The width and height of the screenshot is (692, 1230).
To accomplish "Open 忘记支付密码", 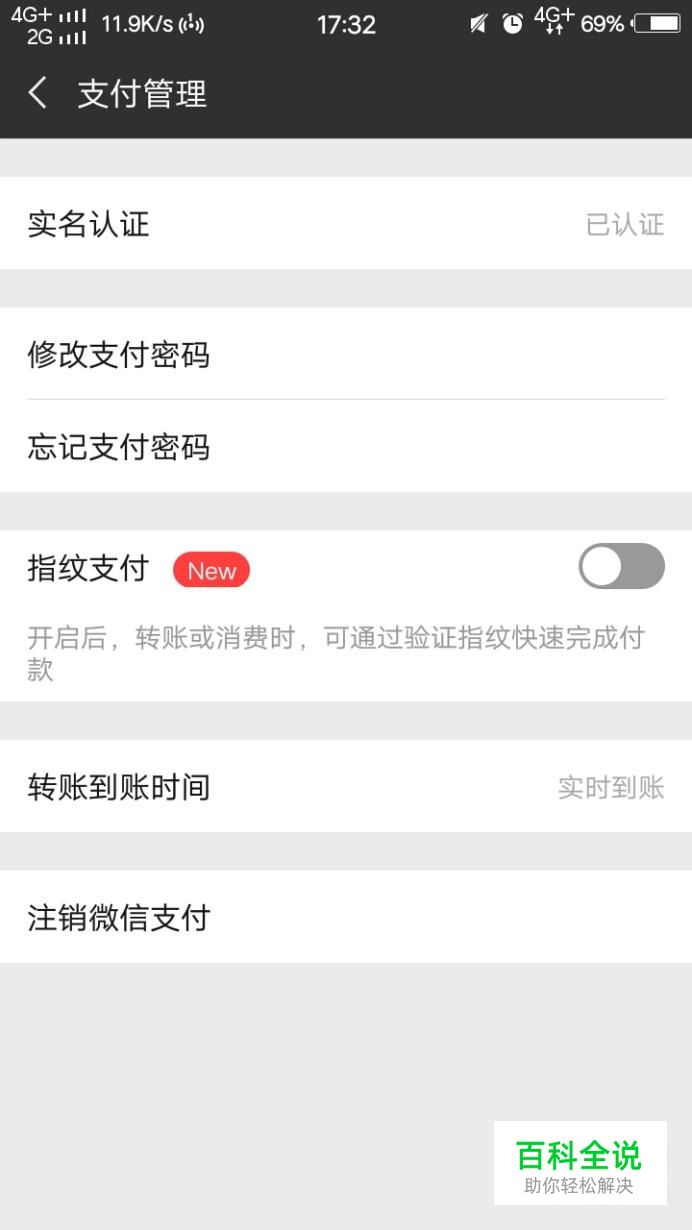I will point(346,446).
